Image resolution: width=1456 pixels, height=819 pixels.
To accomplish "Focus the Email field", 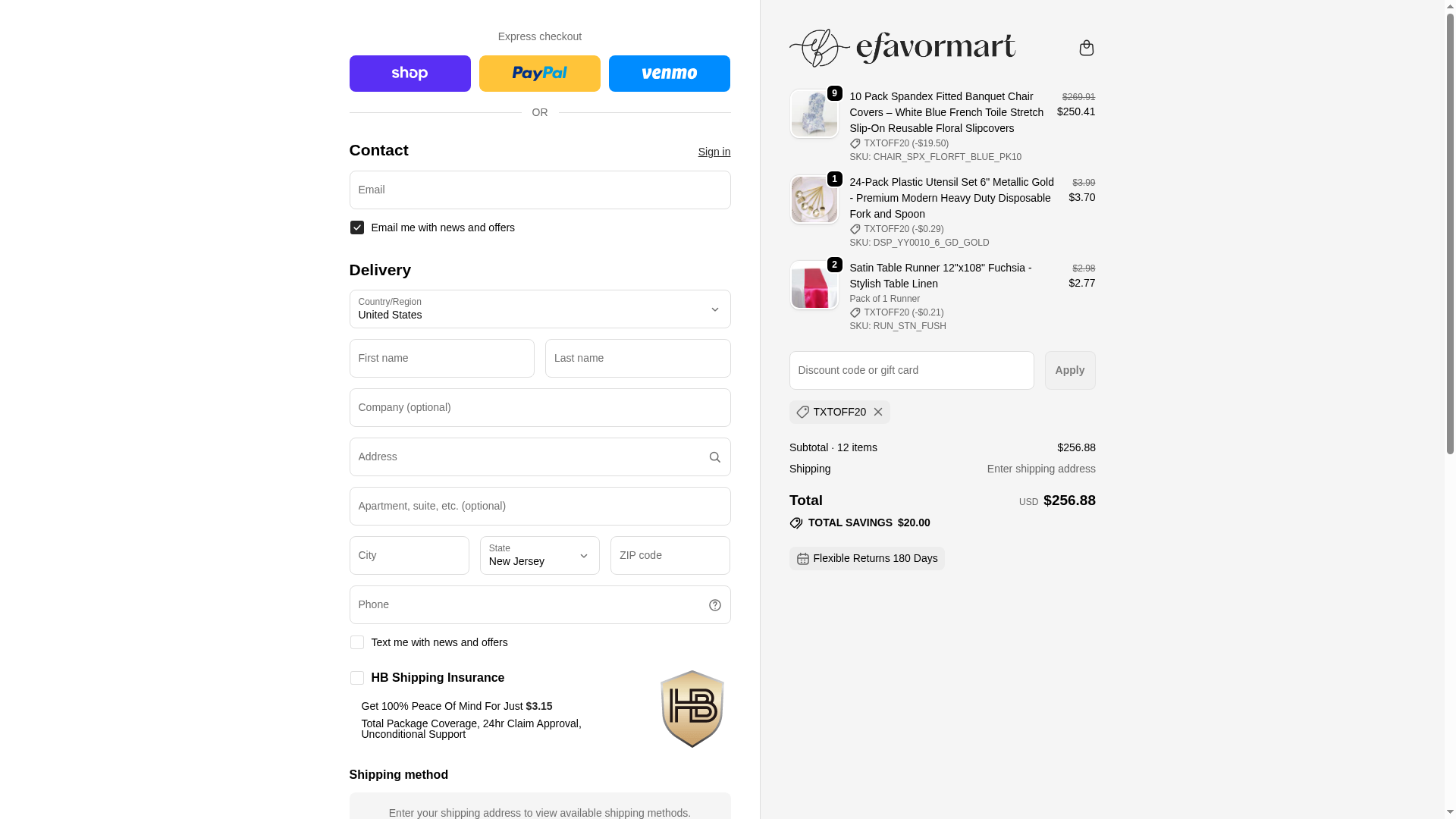I will point(539,190).
